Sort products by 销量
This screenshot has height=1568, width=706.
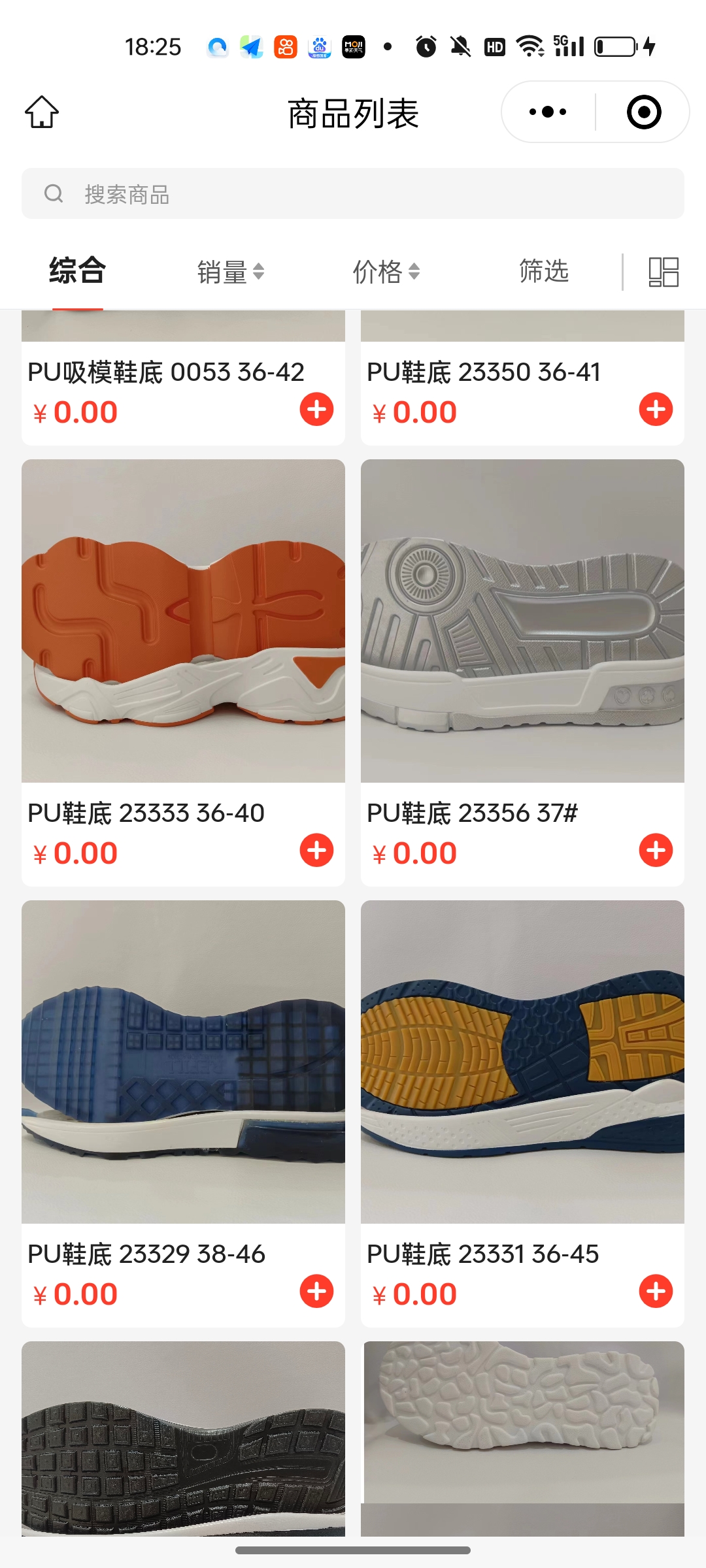tap(230, 272)
